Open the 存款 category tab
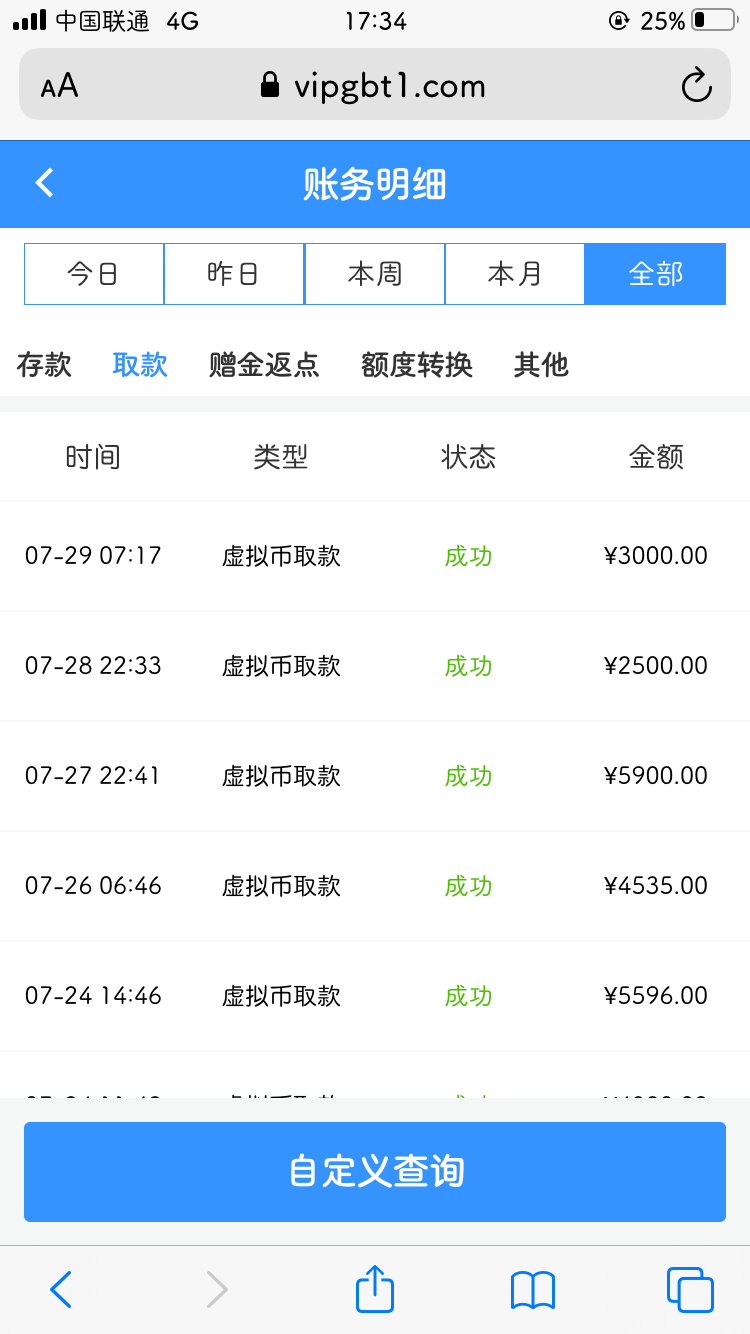The image size is (750, 1334). point(44,365)
